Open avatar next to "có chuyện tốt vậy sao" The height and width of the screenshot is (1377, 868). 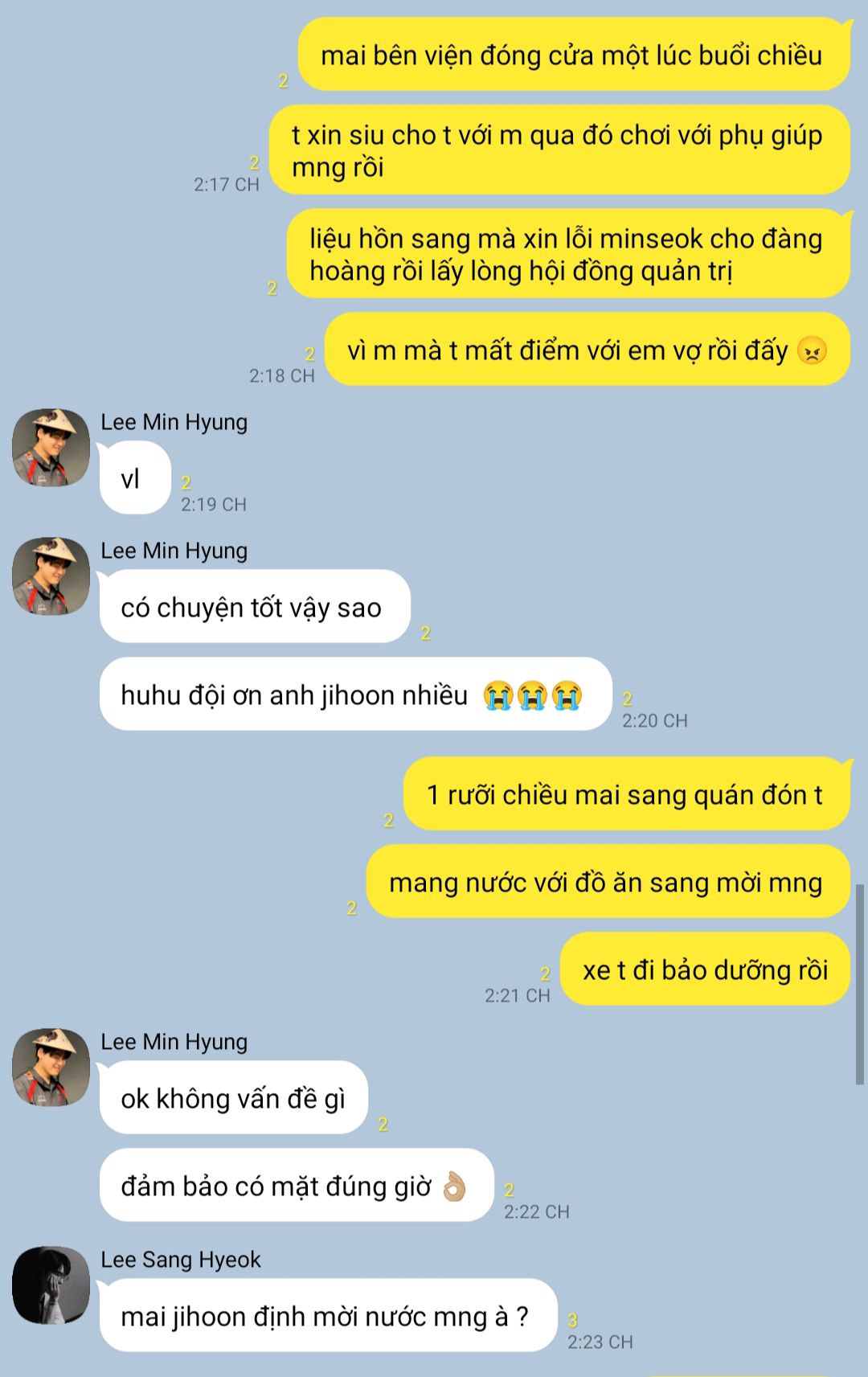tap(51, 576)
